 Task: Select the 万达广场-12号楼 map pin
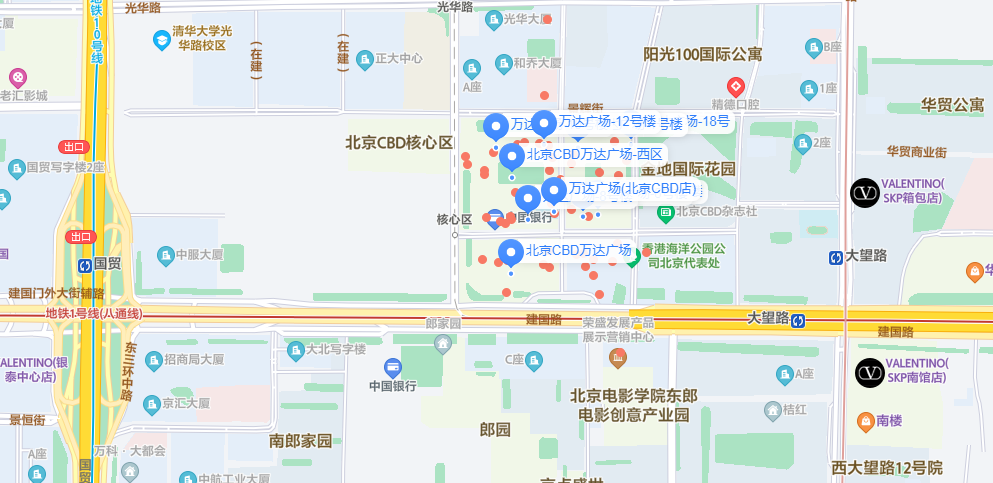(543, 124)
